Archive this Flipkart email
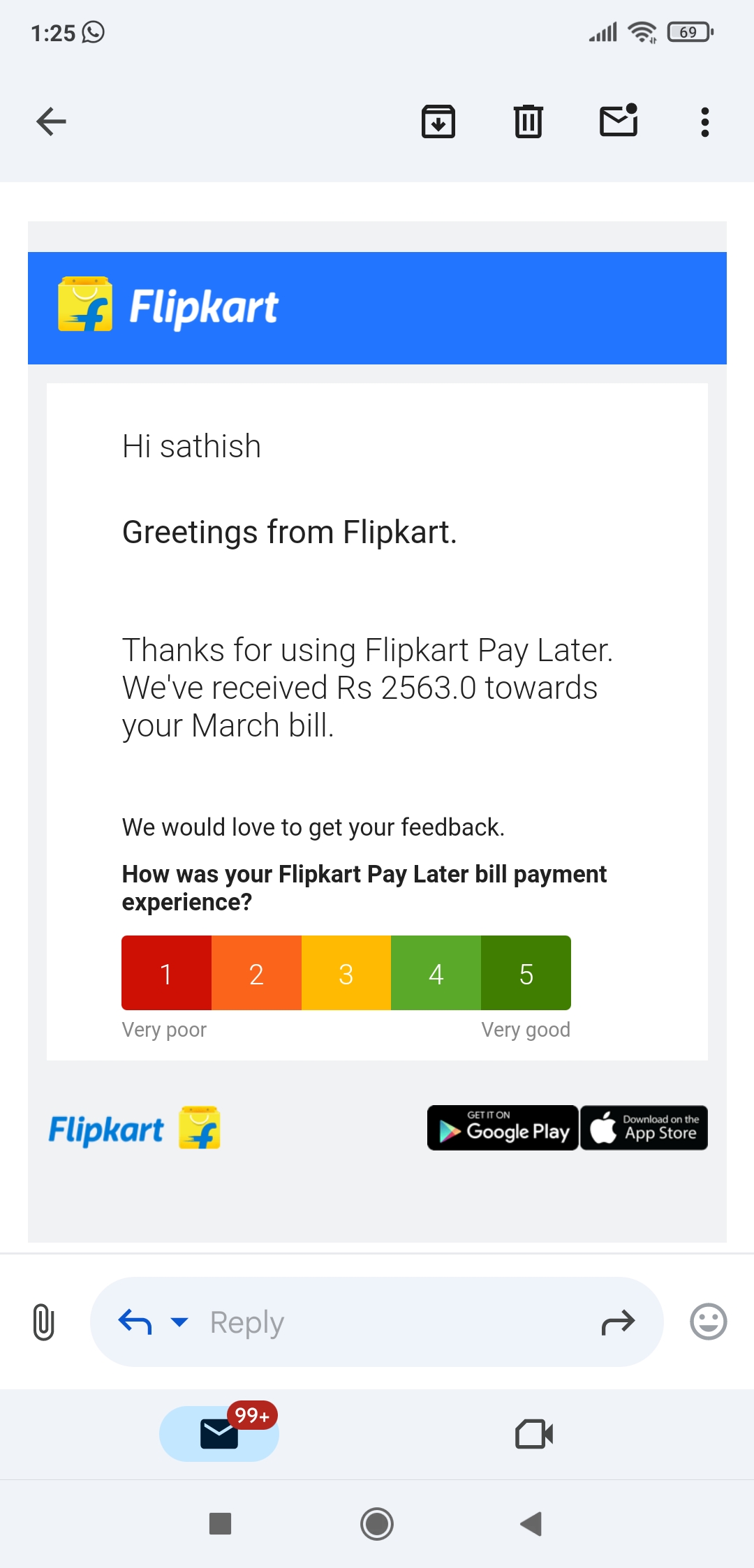This screenshot has width=754, height=1568. pos(438,121)
